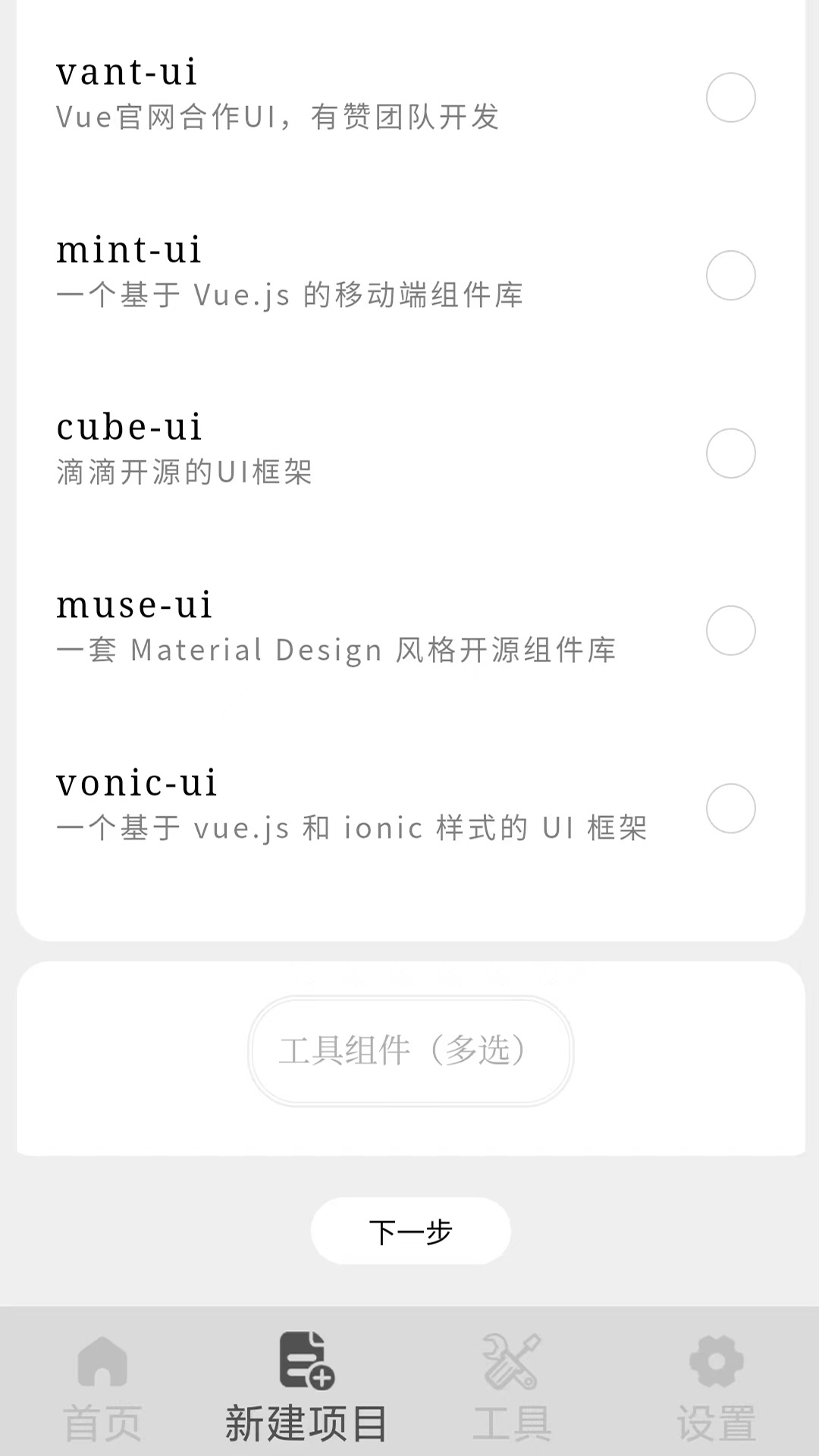
Task: Tap the mint-ui framework title
Action: pos(130,249)
